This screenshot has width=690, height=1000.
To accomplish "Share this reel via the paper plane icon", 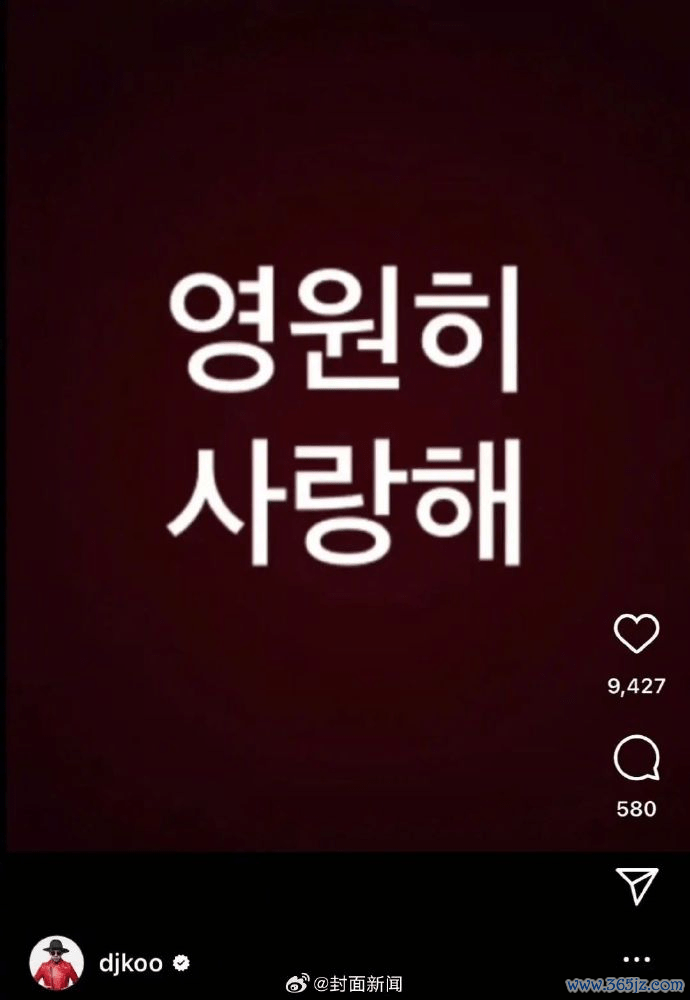I will click(x=636, y=886).
